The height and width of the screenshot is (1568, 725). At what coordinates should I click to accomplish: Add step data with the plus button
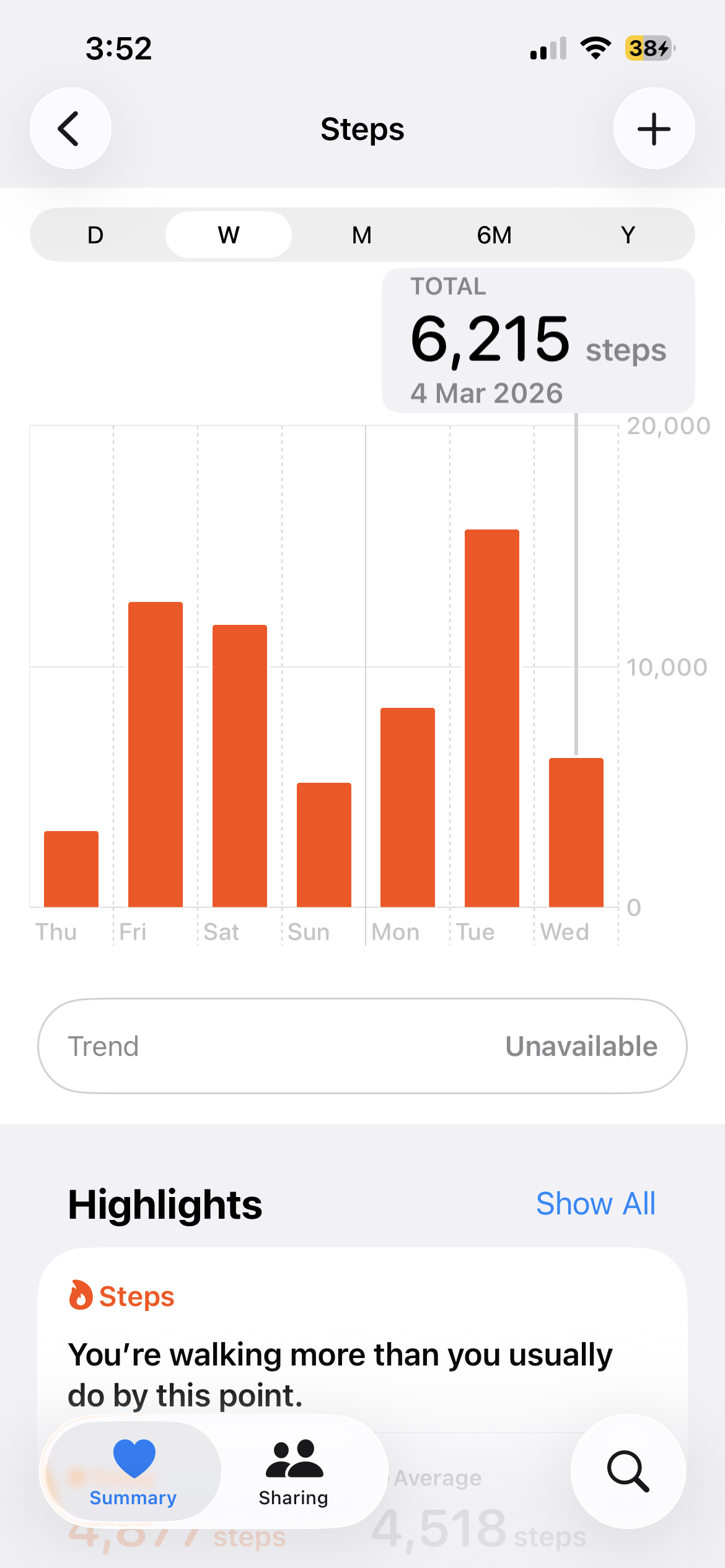654,128
